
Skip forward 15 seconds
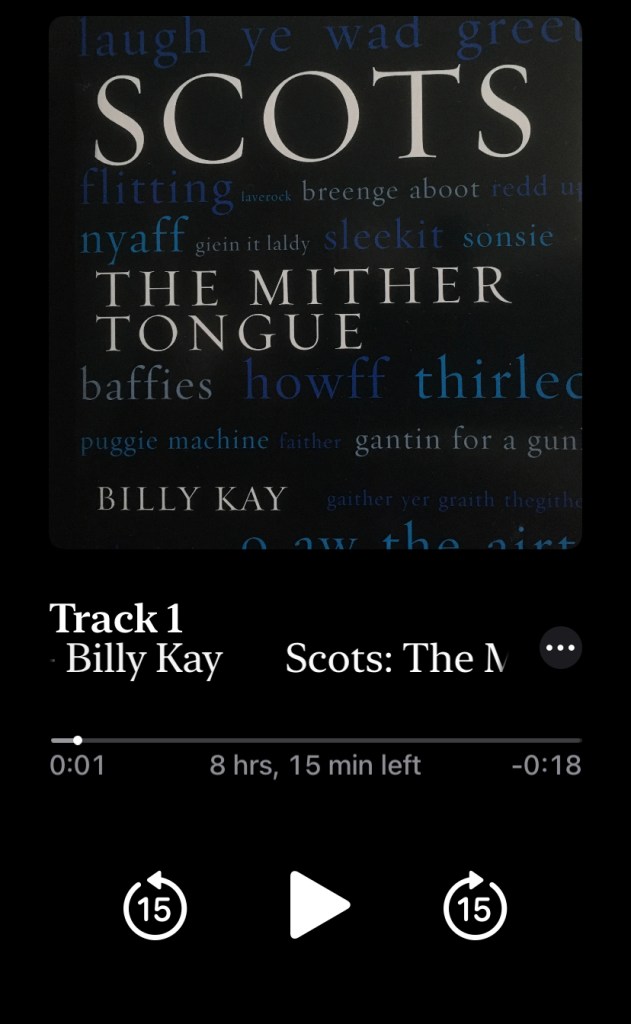pyautogui.click(x=475, y=906)
